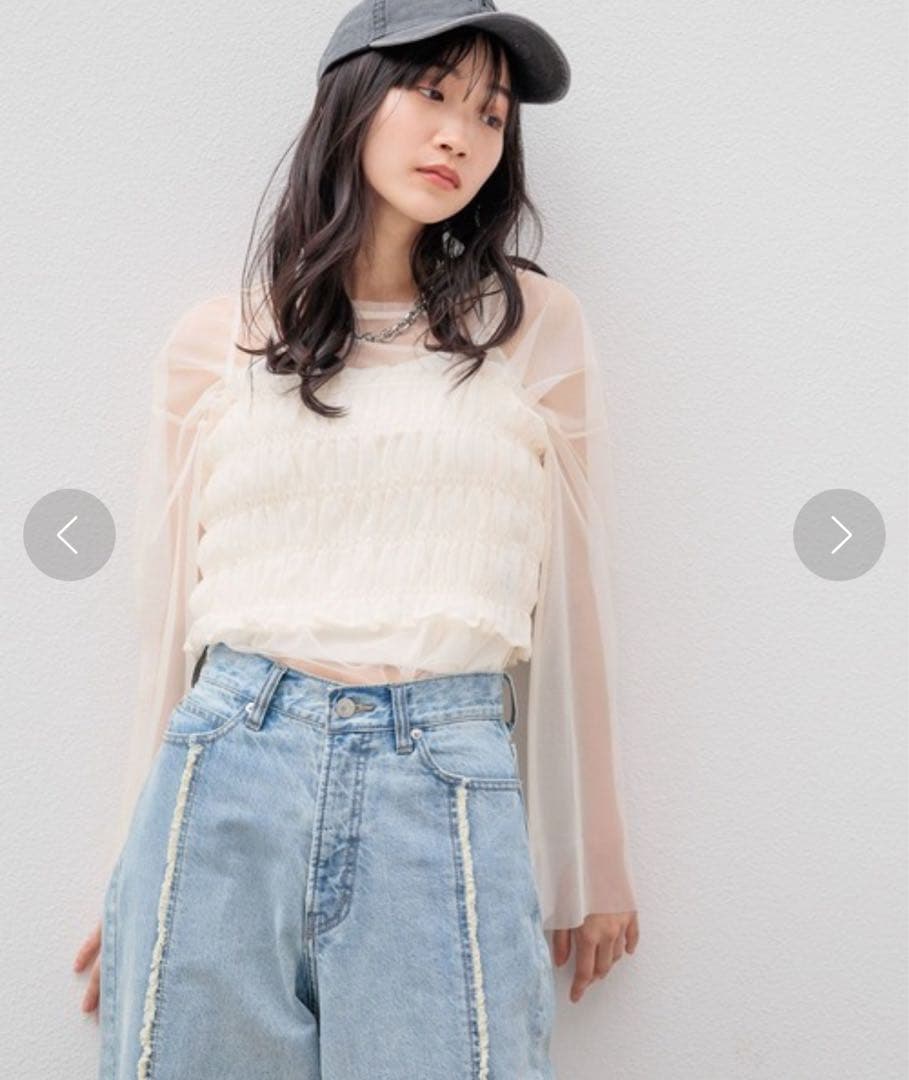Go to the previous product photo

click(x=69, y=535)
